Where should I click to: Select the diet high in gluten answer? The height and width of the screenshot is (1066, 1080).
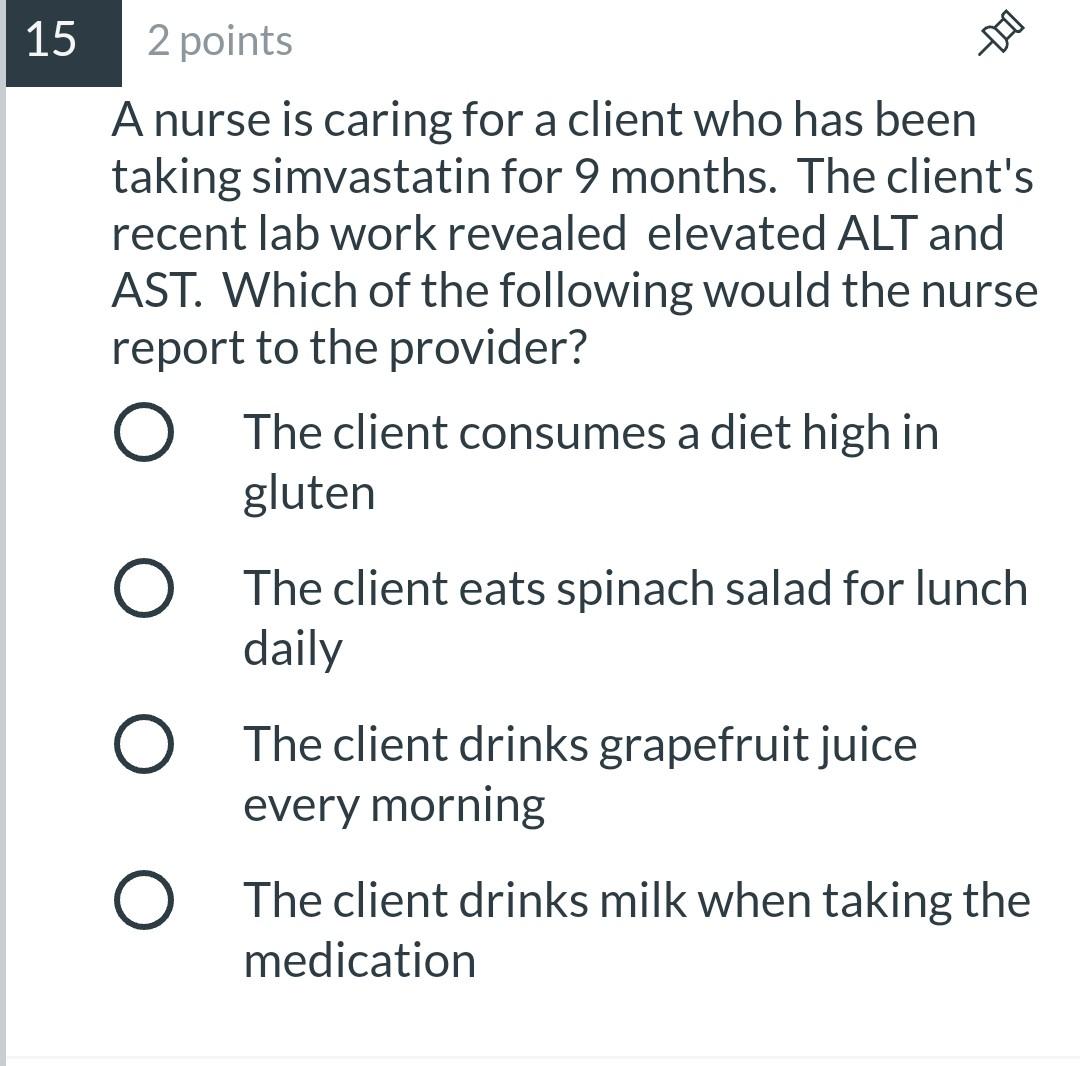point(144,433)
